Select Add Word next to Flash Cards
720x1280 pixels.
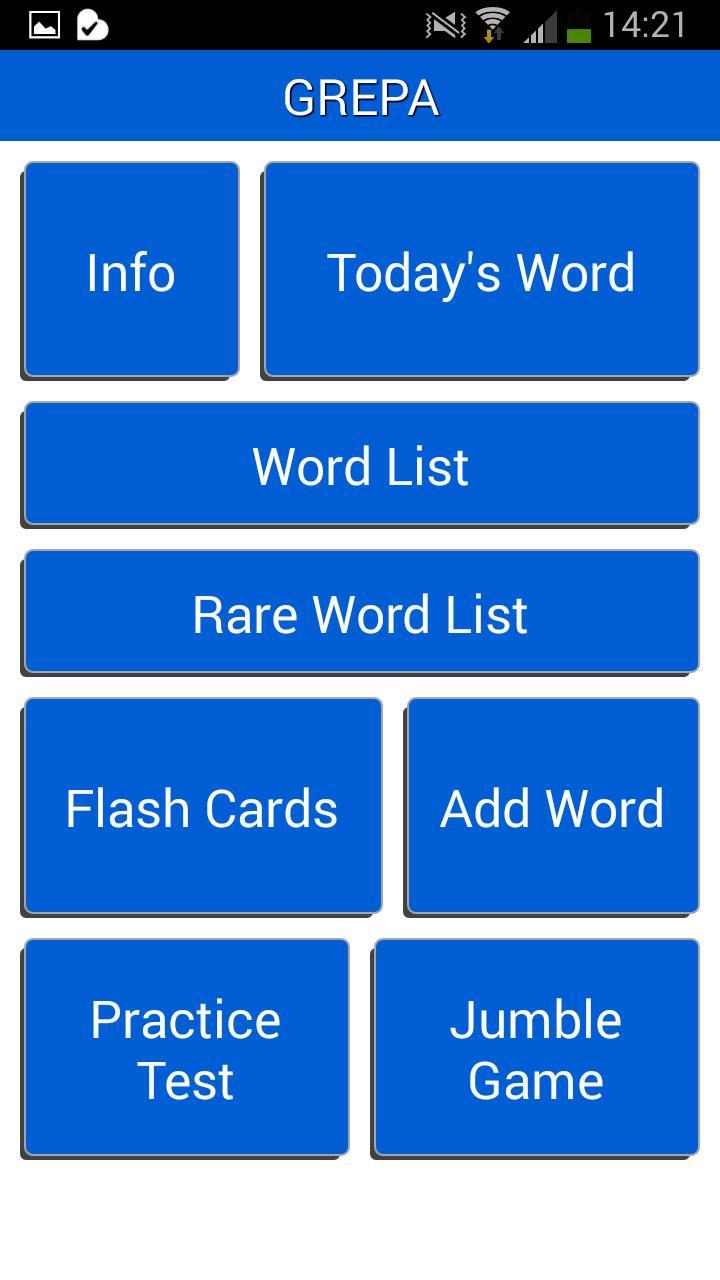click(551, 807)
